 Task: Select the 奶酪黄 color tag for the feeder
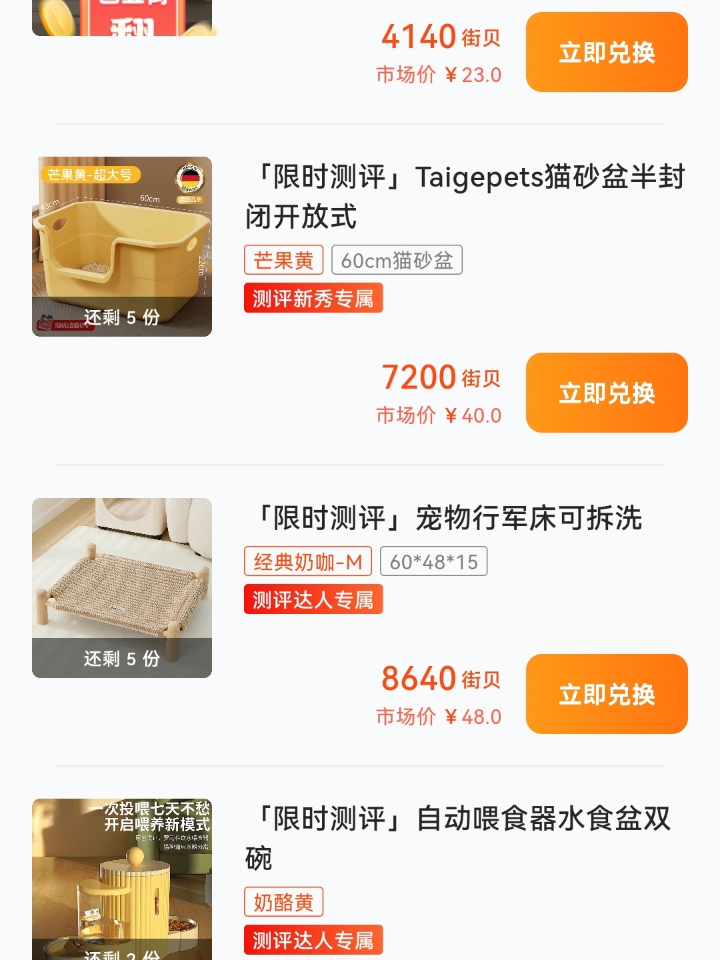coord(283,902)
